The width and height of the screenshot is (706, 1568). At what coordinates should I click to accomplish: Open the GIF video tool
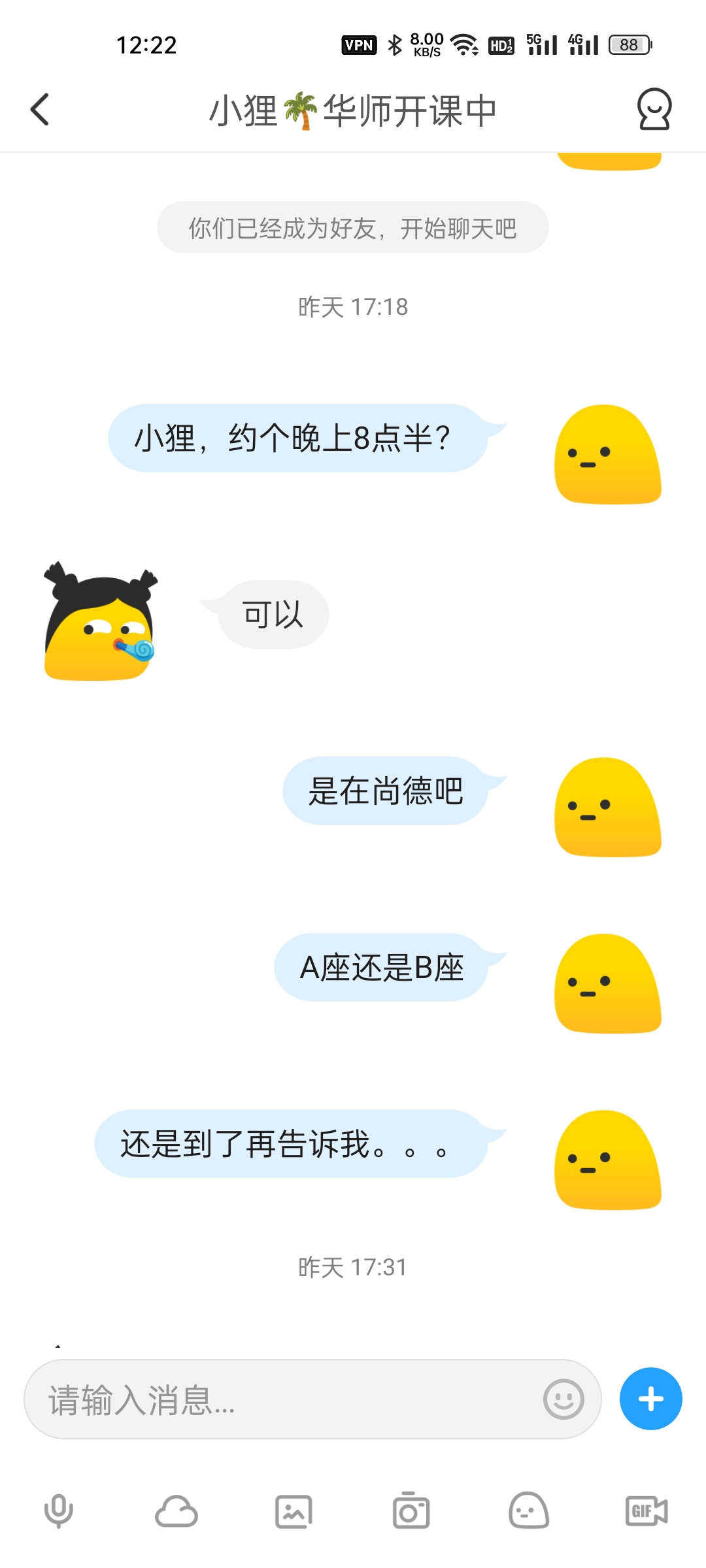647,1511
